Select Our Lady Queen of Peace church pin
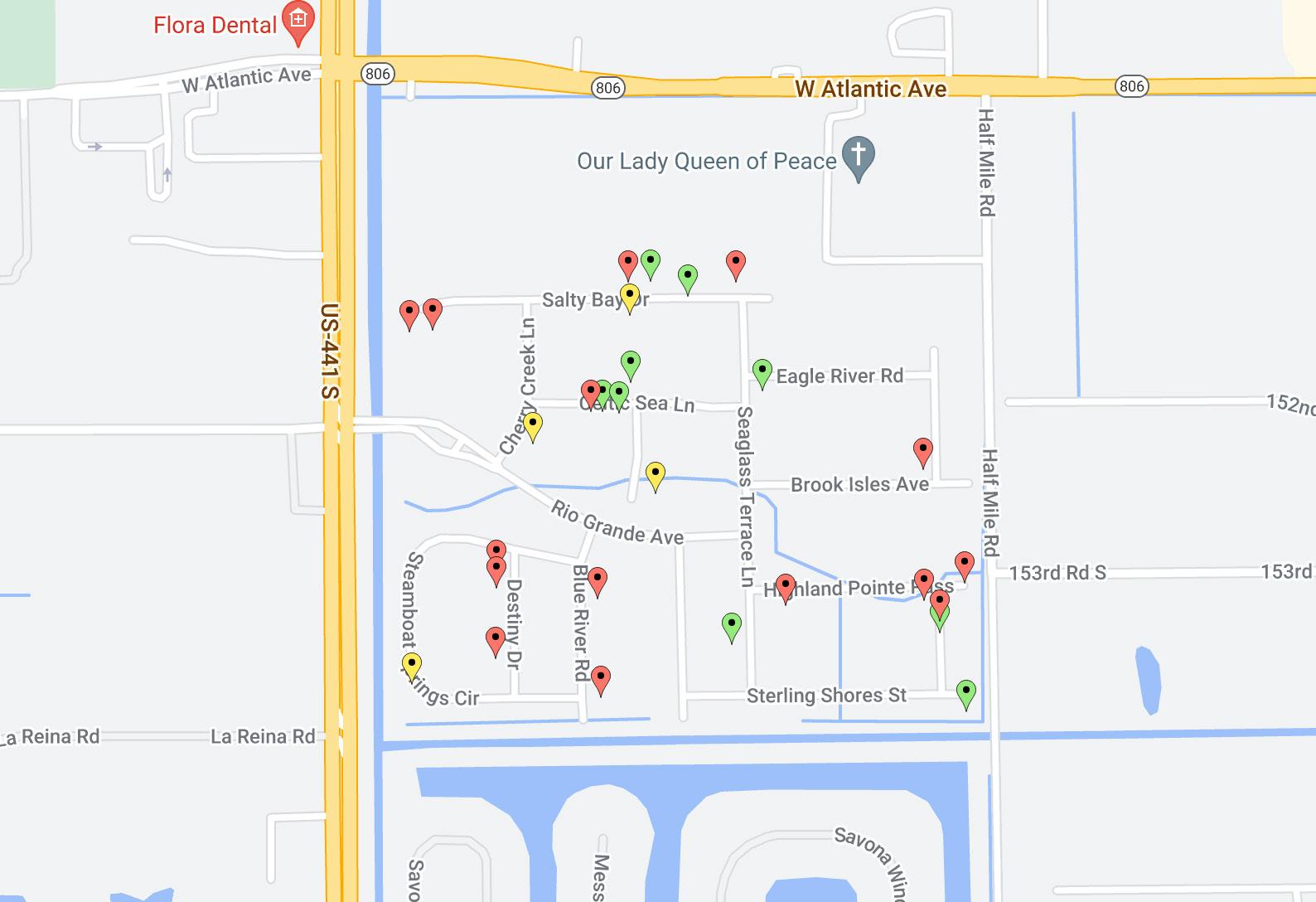The image size is (1316, 902). [859, 157]
